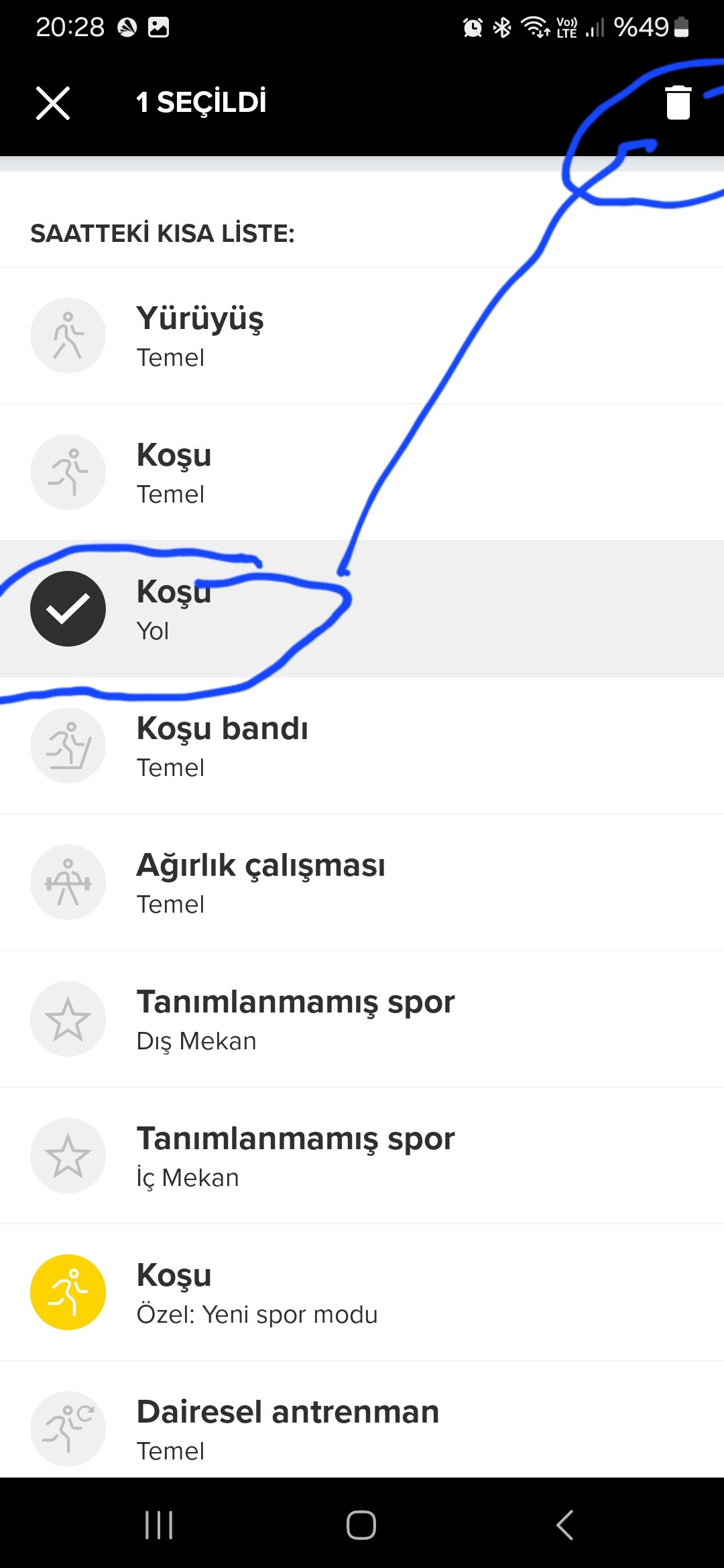Select the Koşu Temel row
Image resolution: width=724 pixels, height=1568 pixels.
(362, 472)
